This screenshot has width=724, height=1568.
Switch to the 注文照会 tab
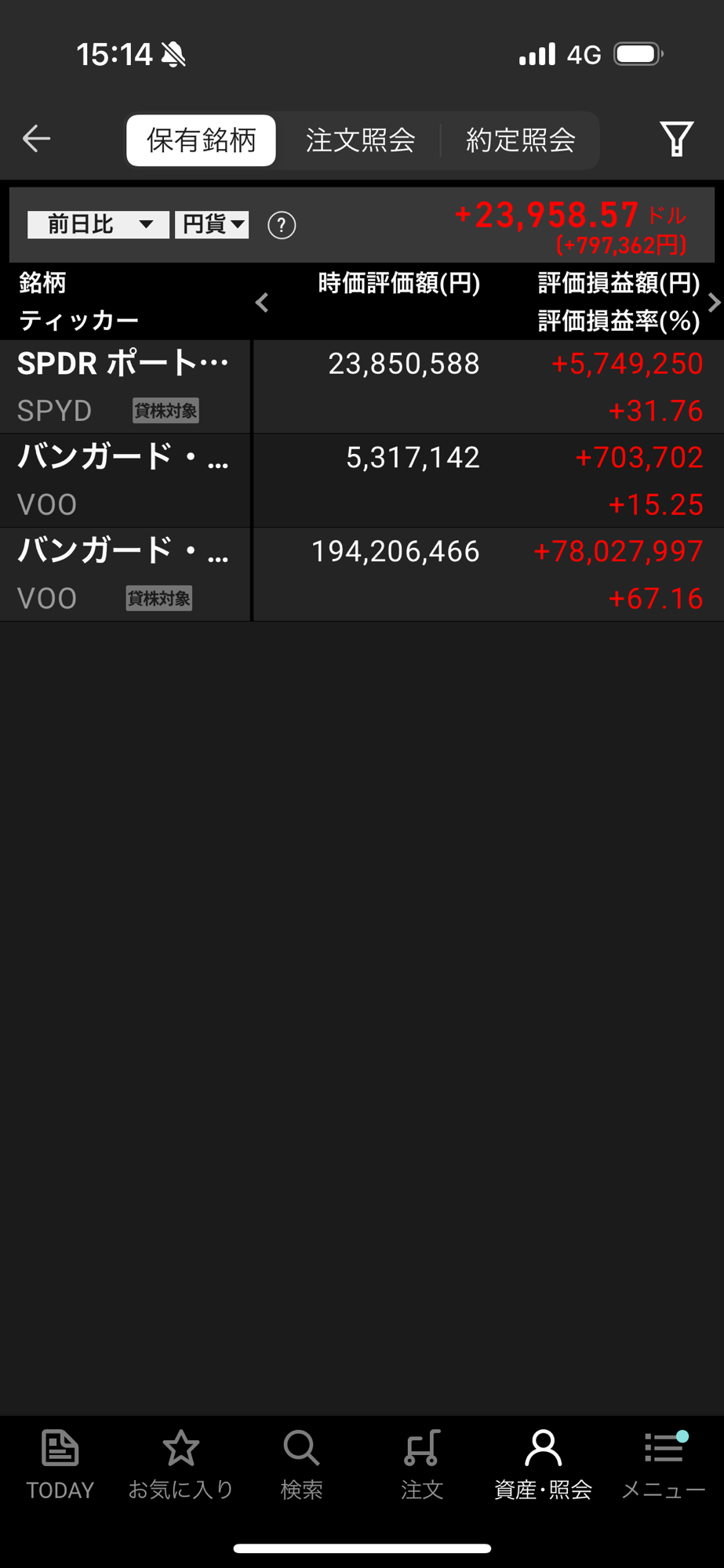tap(360, 140)
